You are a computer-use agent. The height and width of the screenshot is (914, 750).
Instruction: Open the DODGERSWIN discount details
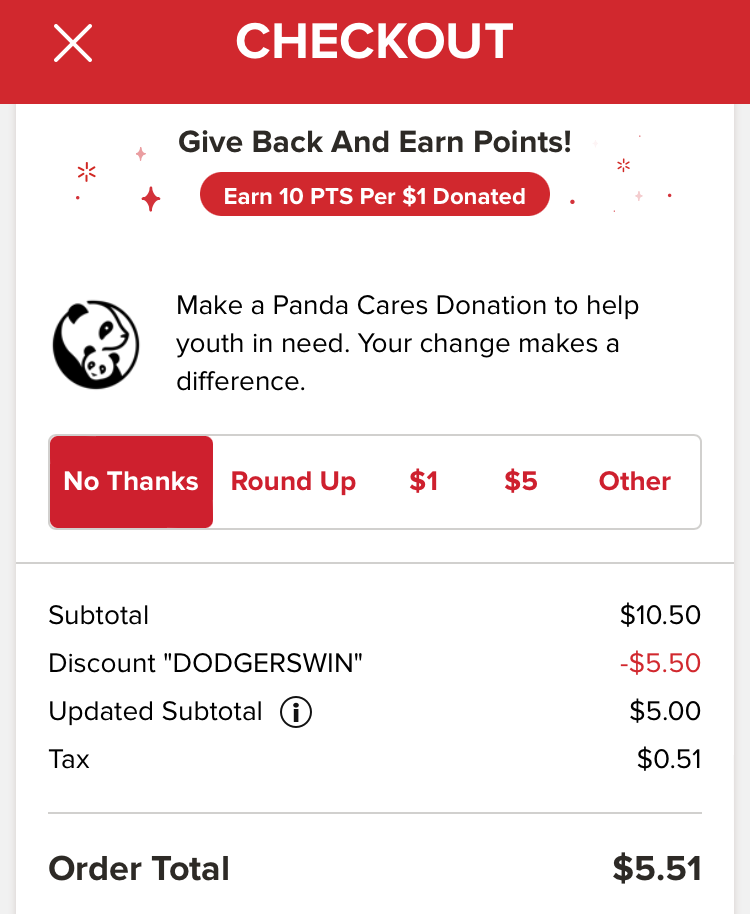click(205, 663)
